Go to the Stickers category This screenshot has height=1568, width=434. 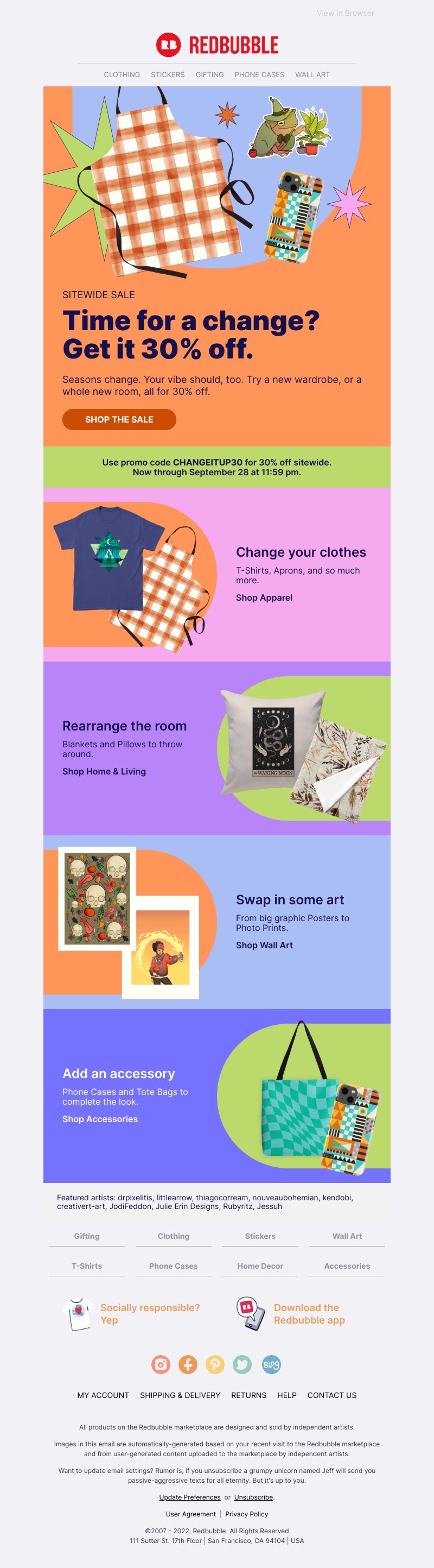(168, 74)
